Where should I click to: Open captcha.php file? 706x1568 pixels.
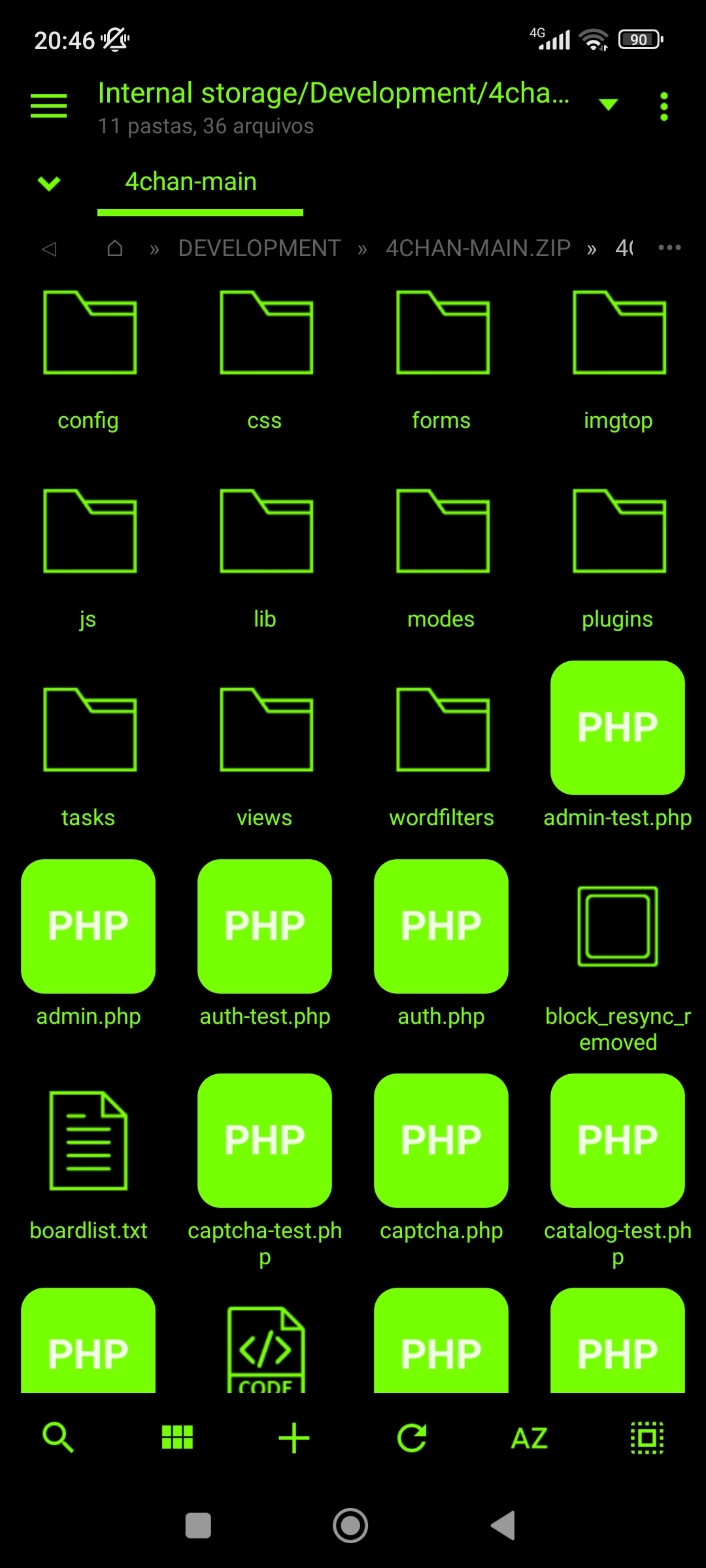point(441,1159)
